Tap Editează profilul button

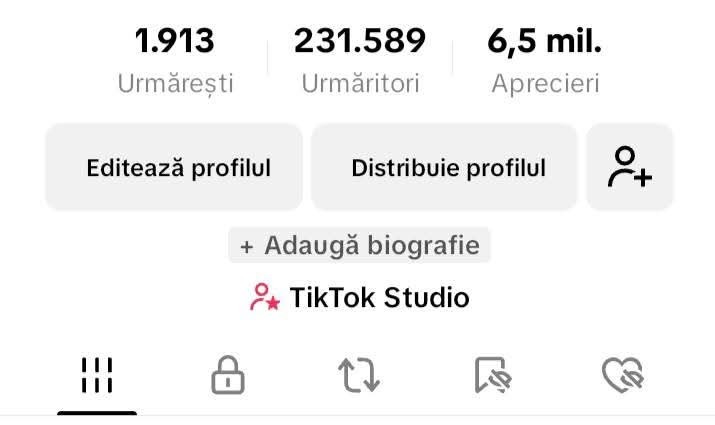174,168
